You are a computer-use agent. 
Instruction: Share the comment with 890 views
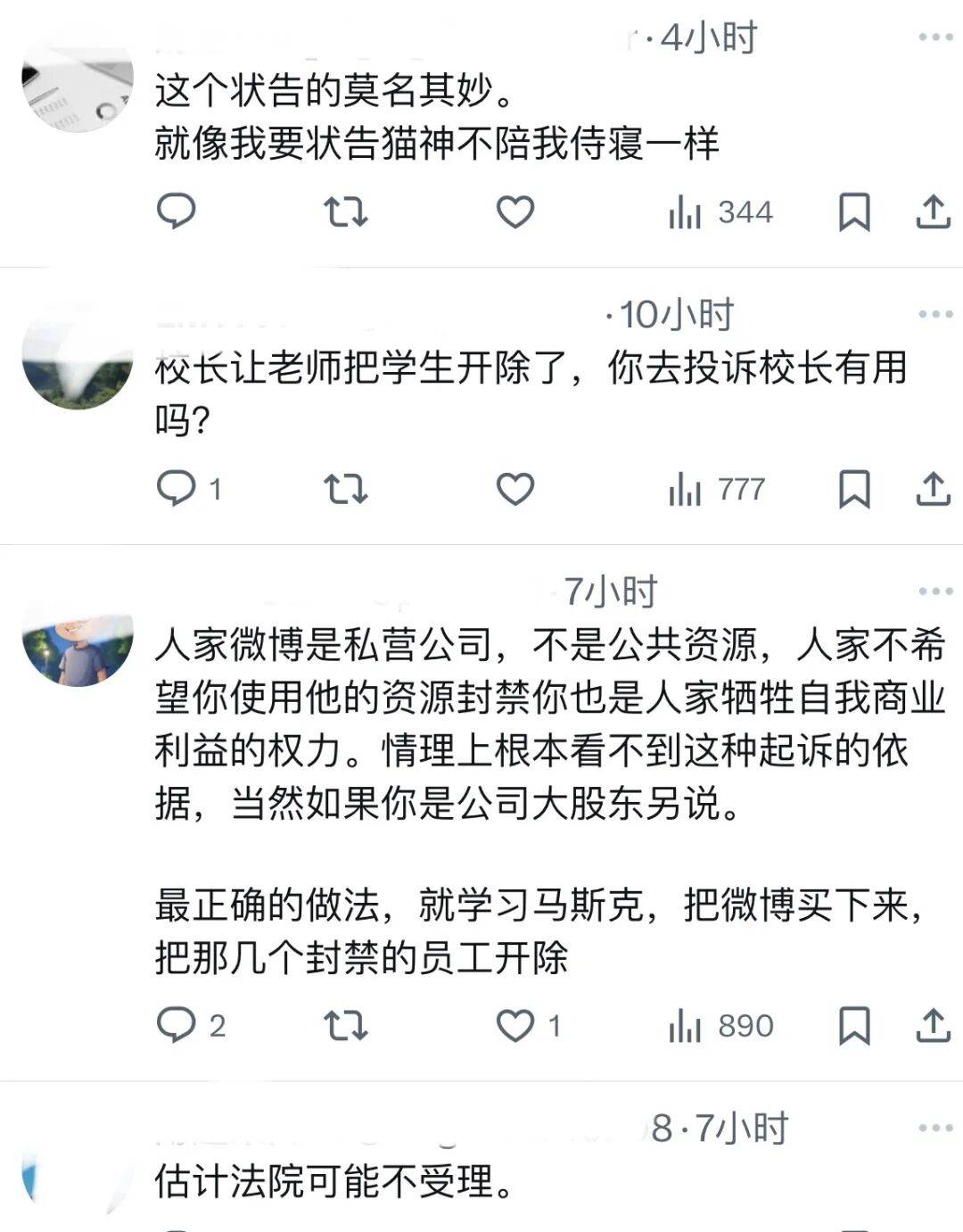933,1025
